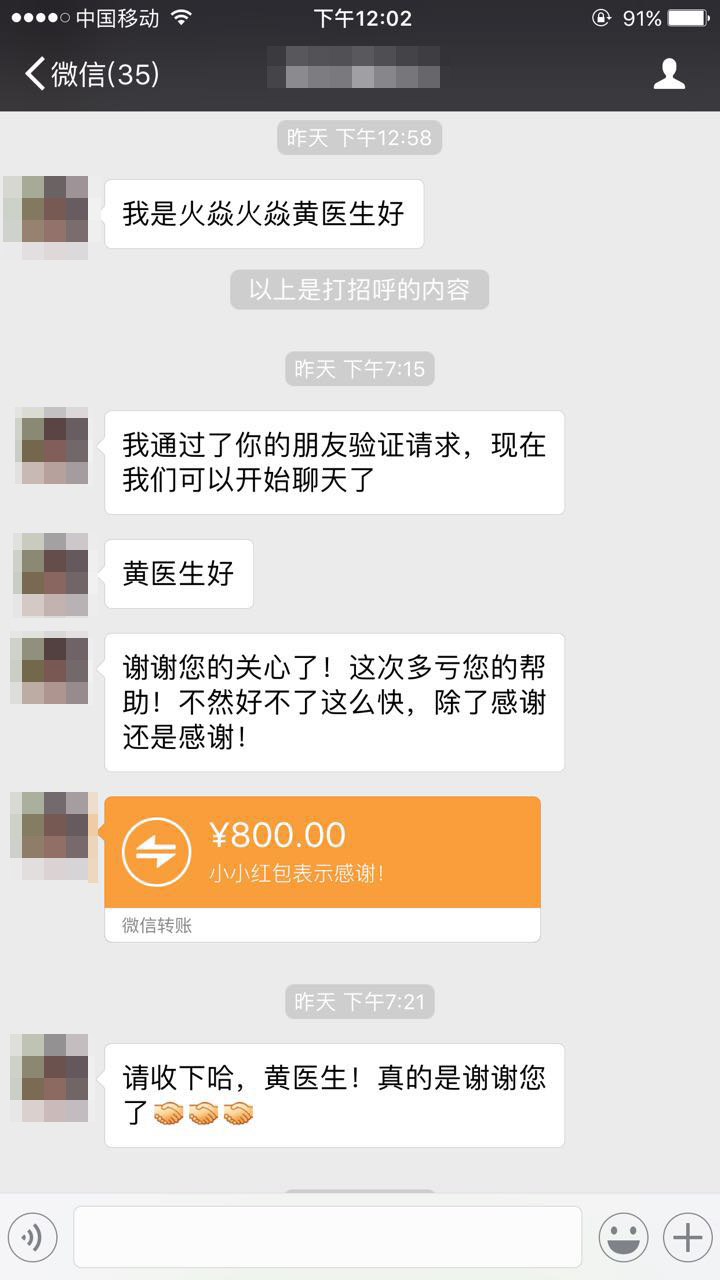This screenshot has height=1280, width=720.
Task: Open sender's avatar next to 黄医生好 message
Action: click(49, 574)
